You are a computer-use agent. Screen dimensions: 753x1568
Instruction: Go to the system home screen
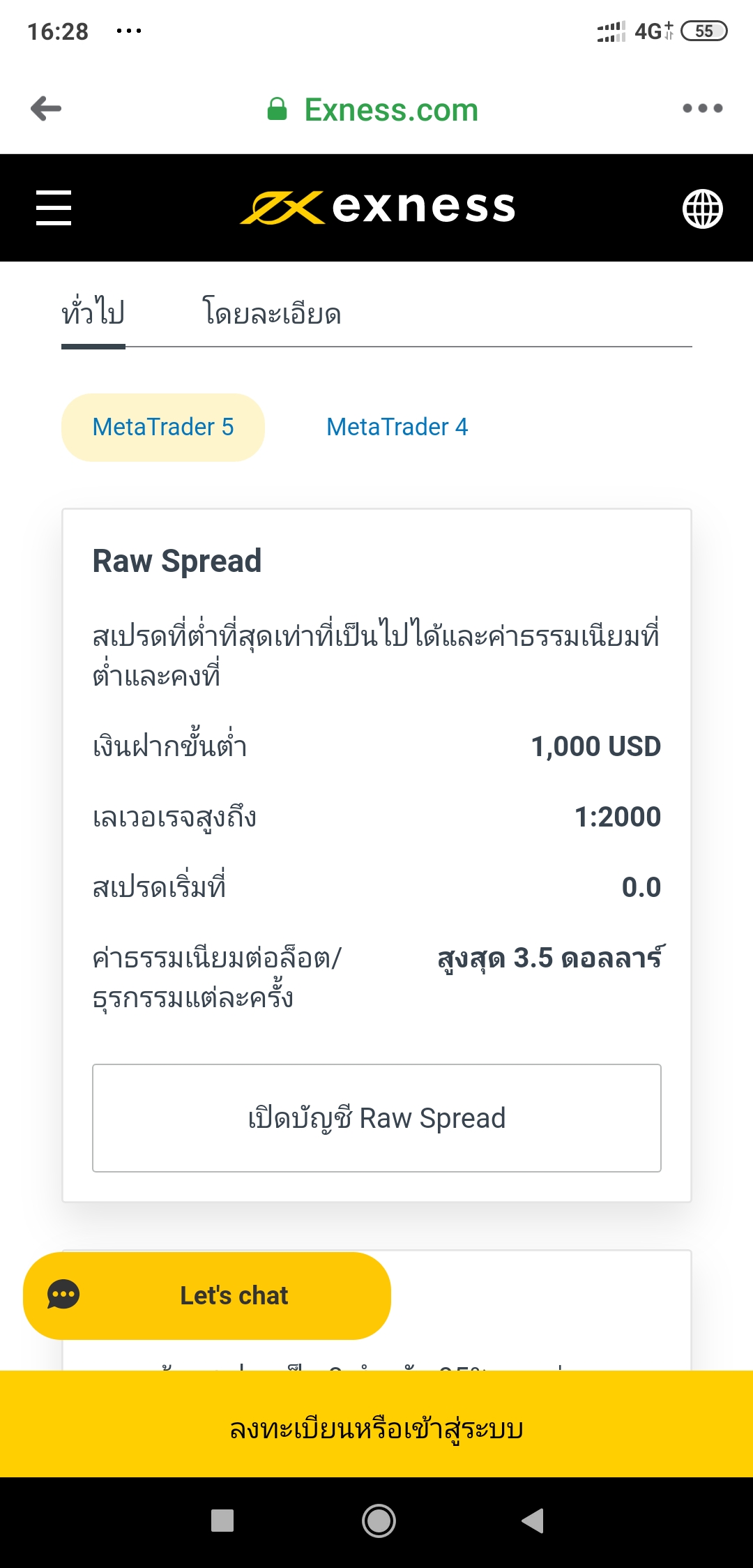pyautogui.click(x=379, y=1521)
